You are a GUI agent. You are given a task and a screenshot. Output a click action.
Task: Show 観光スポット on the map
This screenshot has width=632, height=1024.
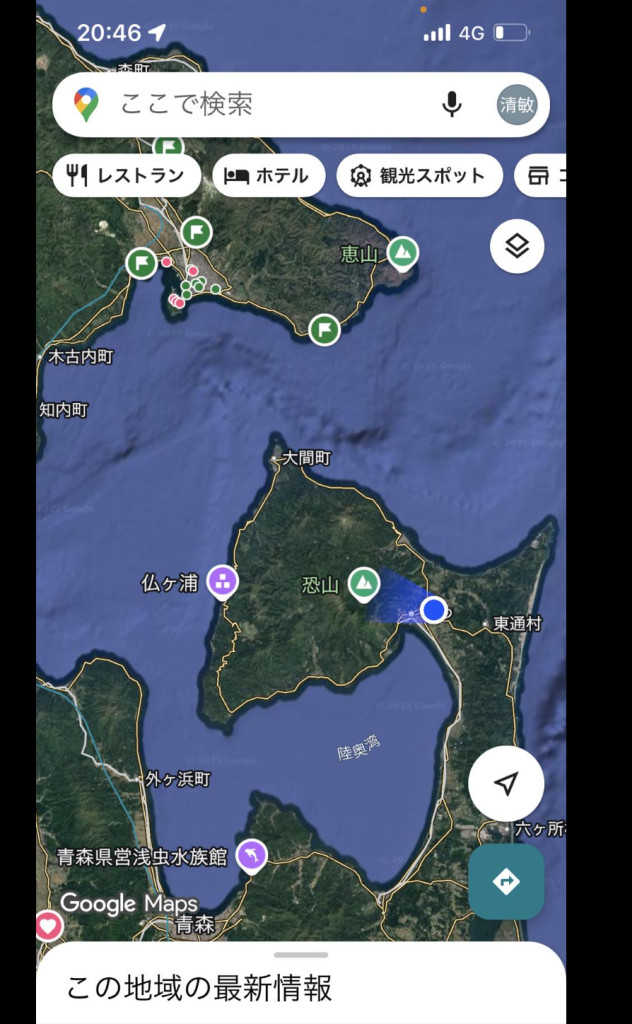tap(419, 176)
